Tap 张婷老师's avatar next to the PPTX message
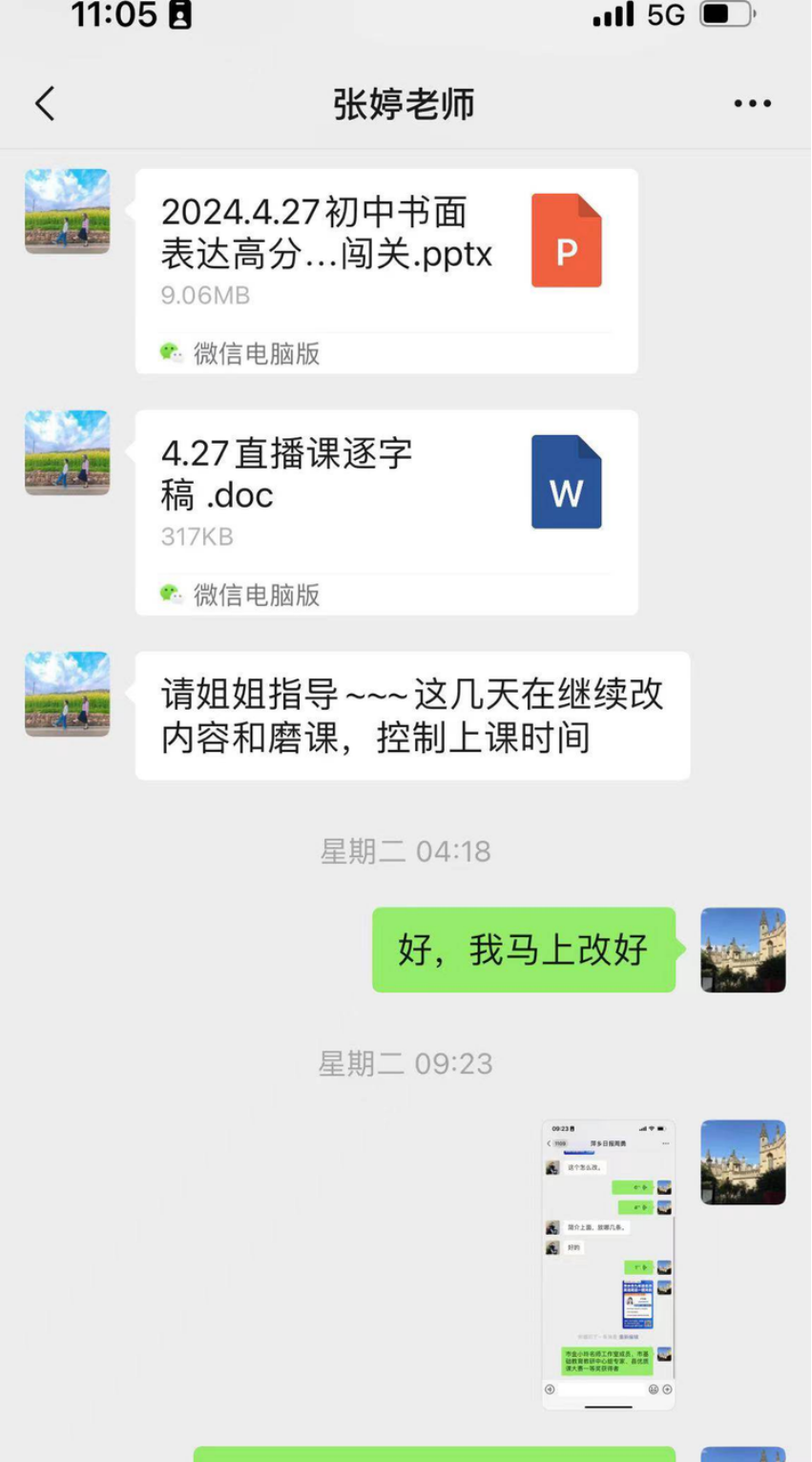Screen dimensions: 812x1462 pyautogui.click(x=67, y=211)
